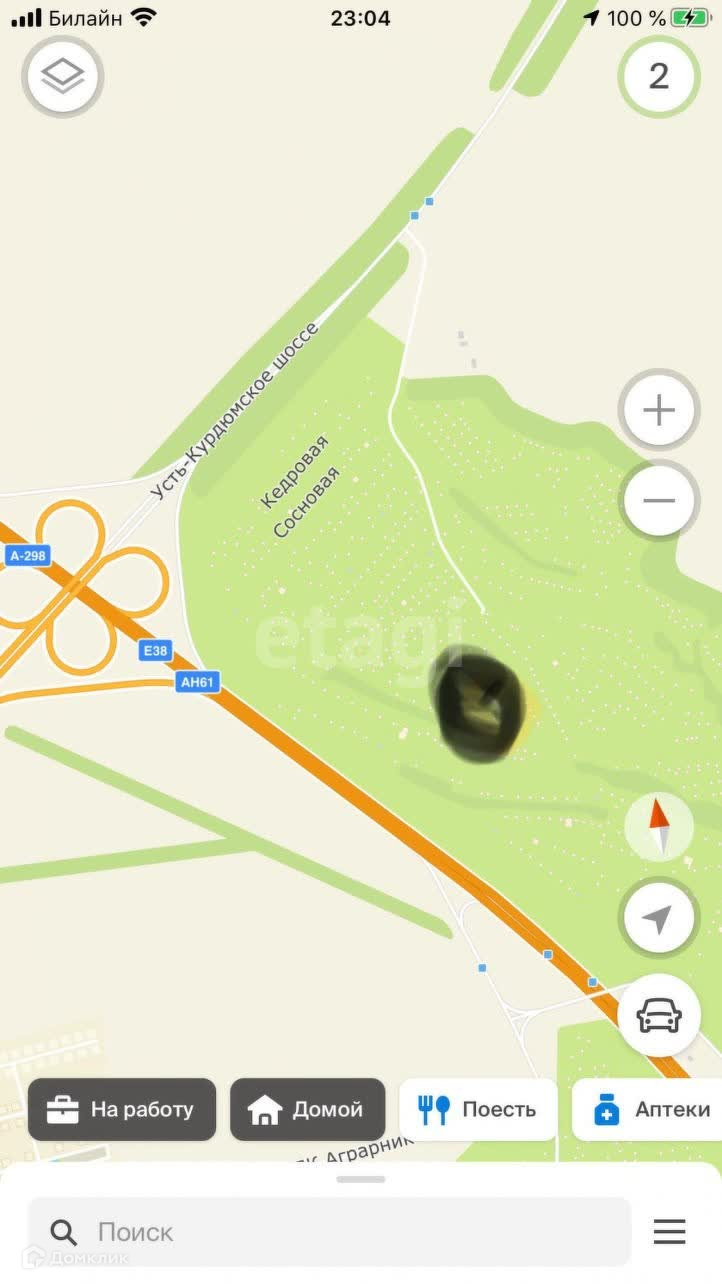Open car route mode
This screenshot has width=722, height=1284.
coord(658,1016)
